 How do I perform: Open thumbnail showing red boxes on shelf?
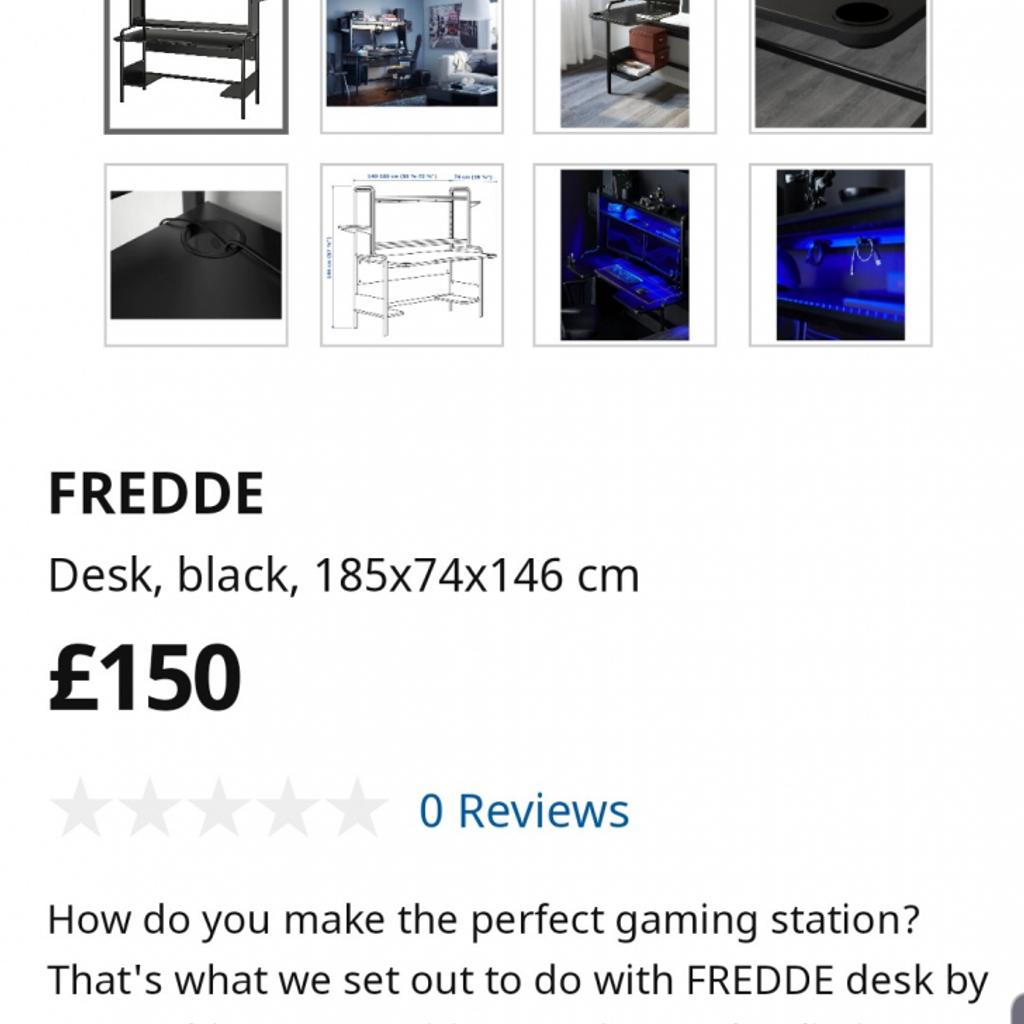[624, 62]
